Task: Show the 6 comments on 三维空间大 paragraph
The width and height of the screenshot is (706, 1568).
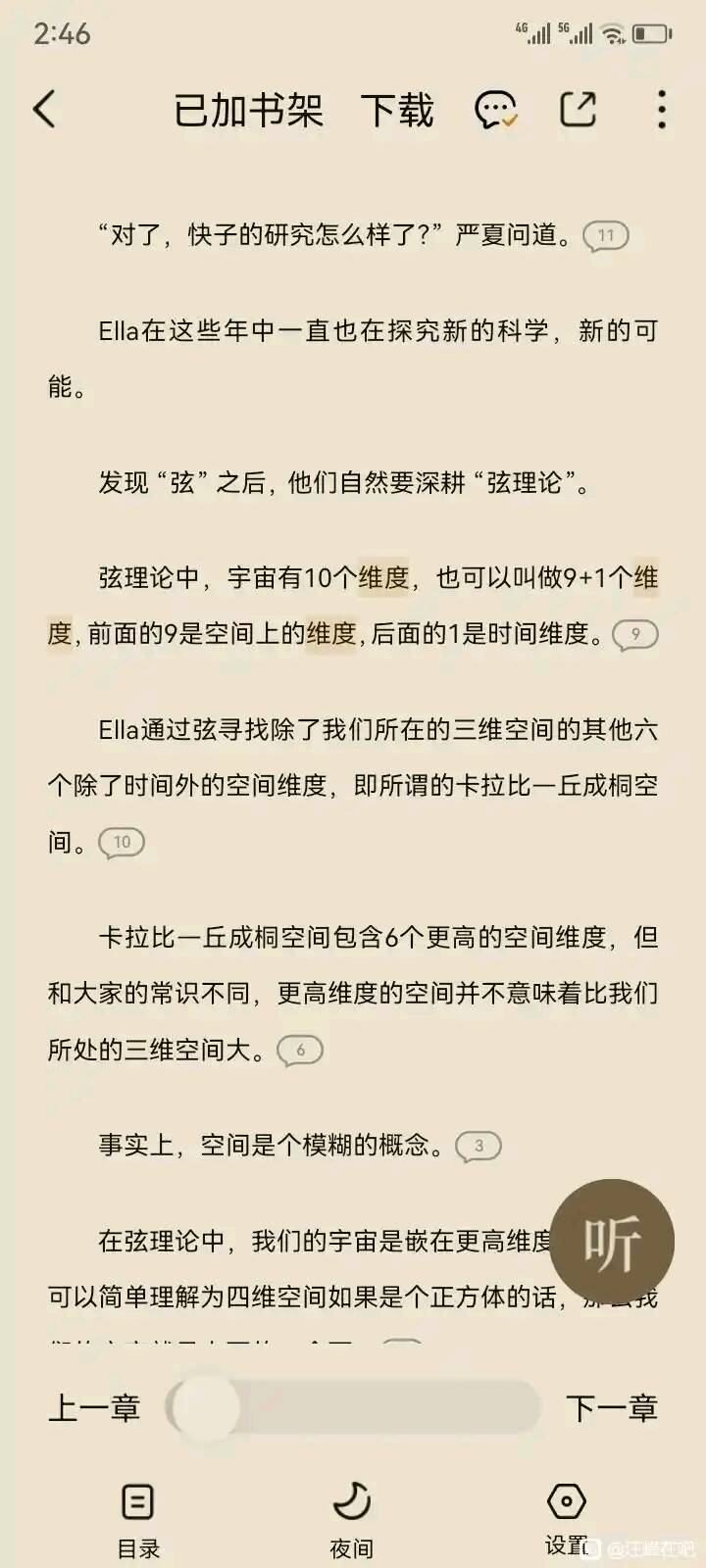Action: (x=300, y=1051)
